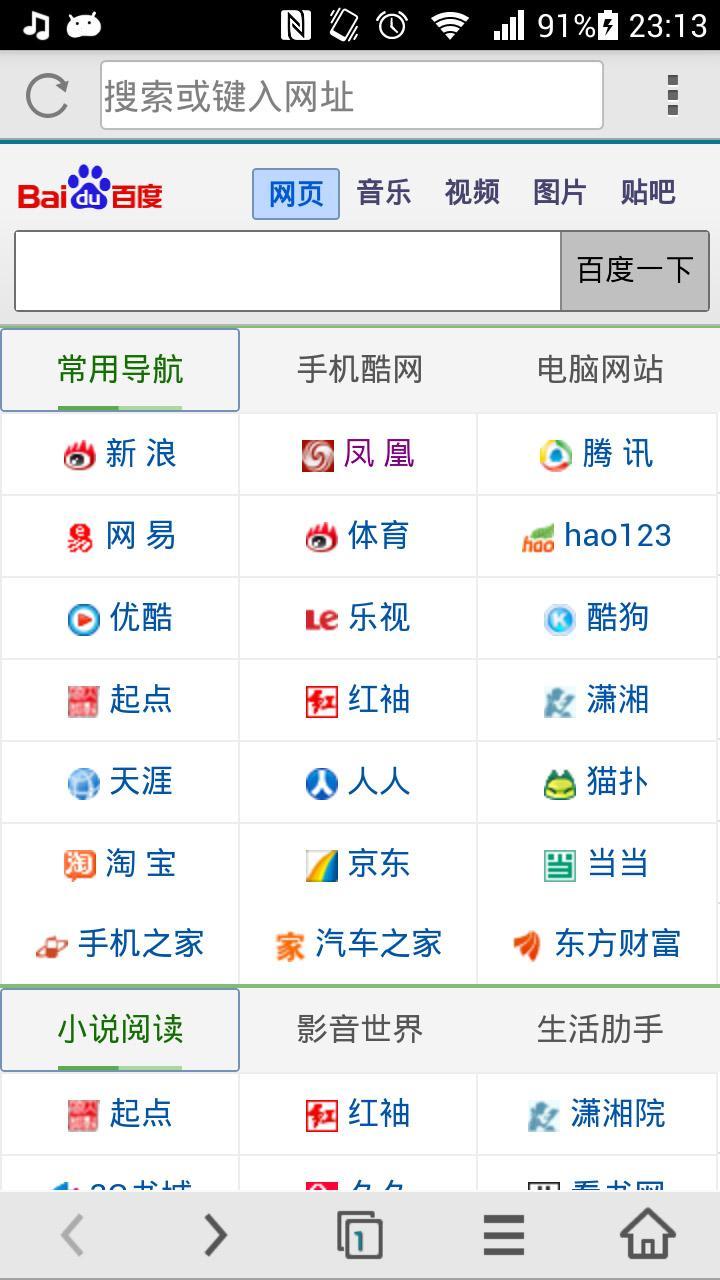Reload the page with the refresh icon
Screen dimensions: 720x1280
coord(47,96)
